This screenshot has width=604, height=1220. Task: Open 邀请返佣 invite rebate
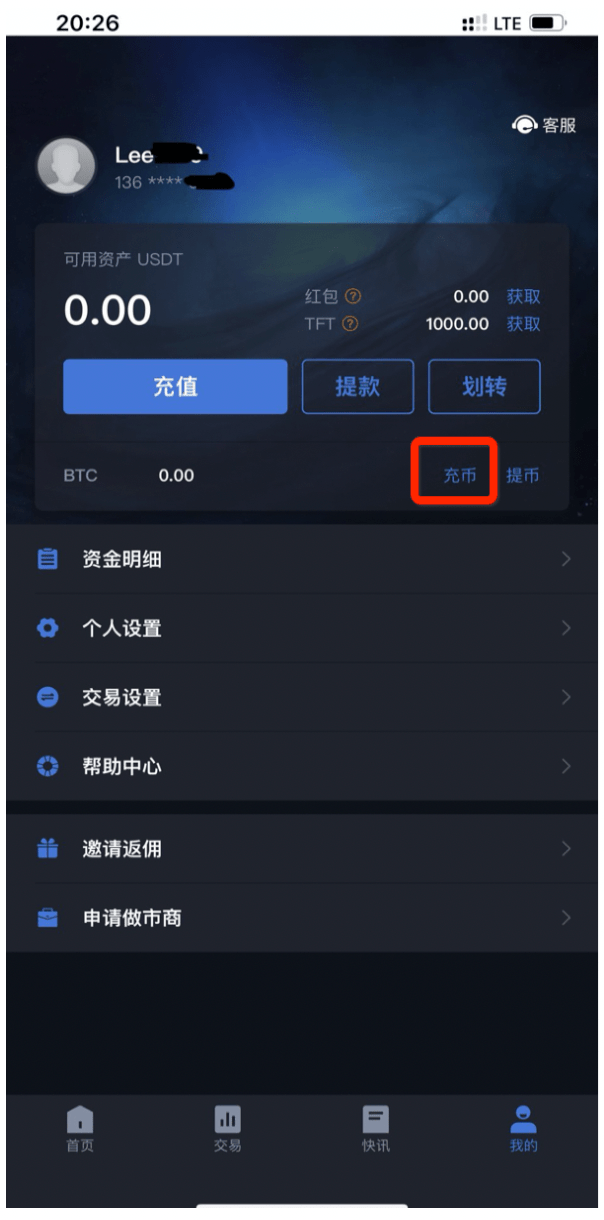[302, 849]
